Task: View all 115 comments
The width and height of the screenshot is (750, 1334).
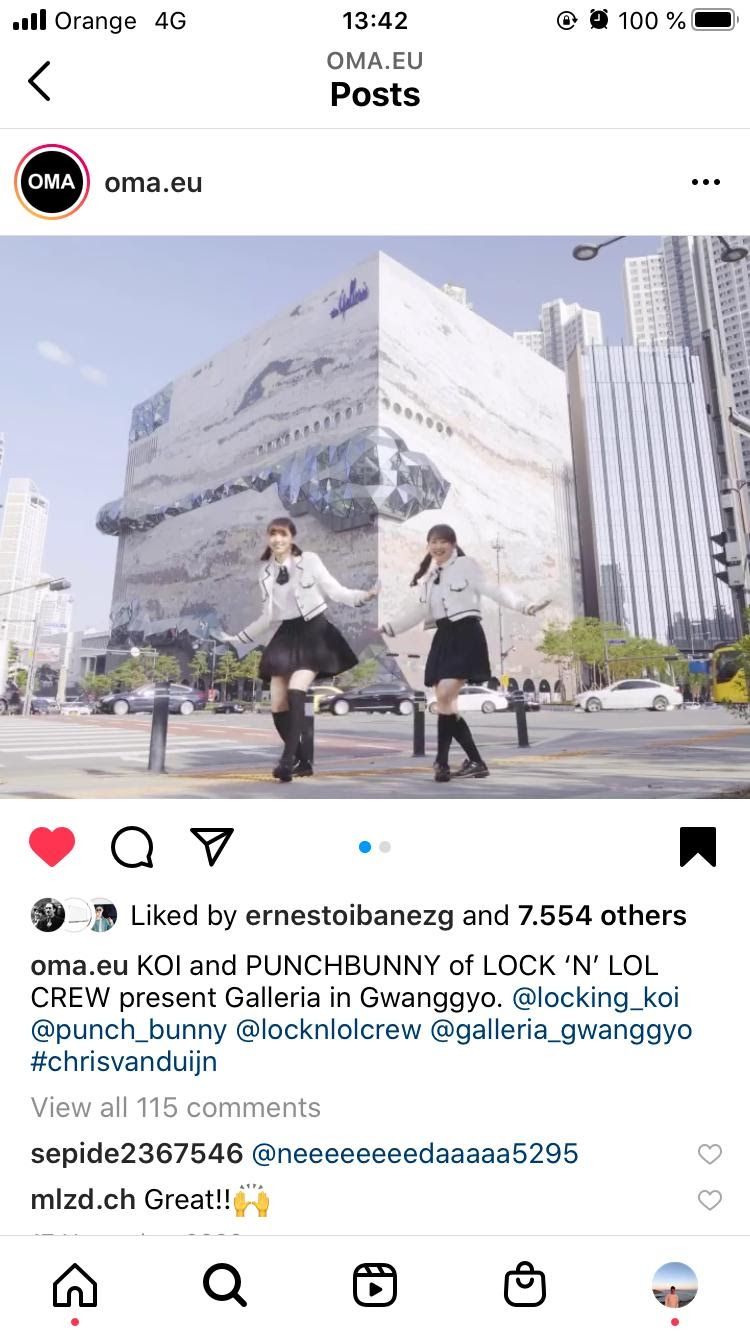Action: coord(176,1108)
